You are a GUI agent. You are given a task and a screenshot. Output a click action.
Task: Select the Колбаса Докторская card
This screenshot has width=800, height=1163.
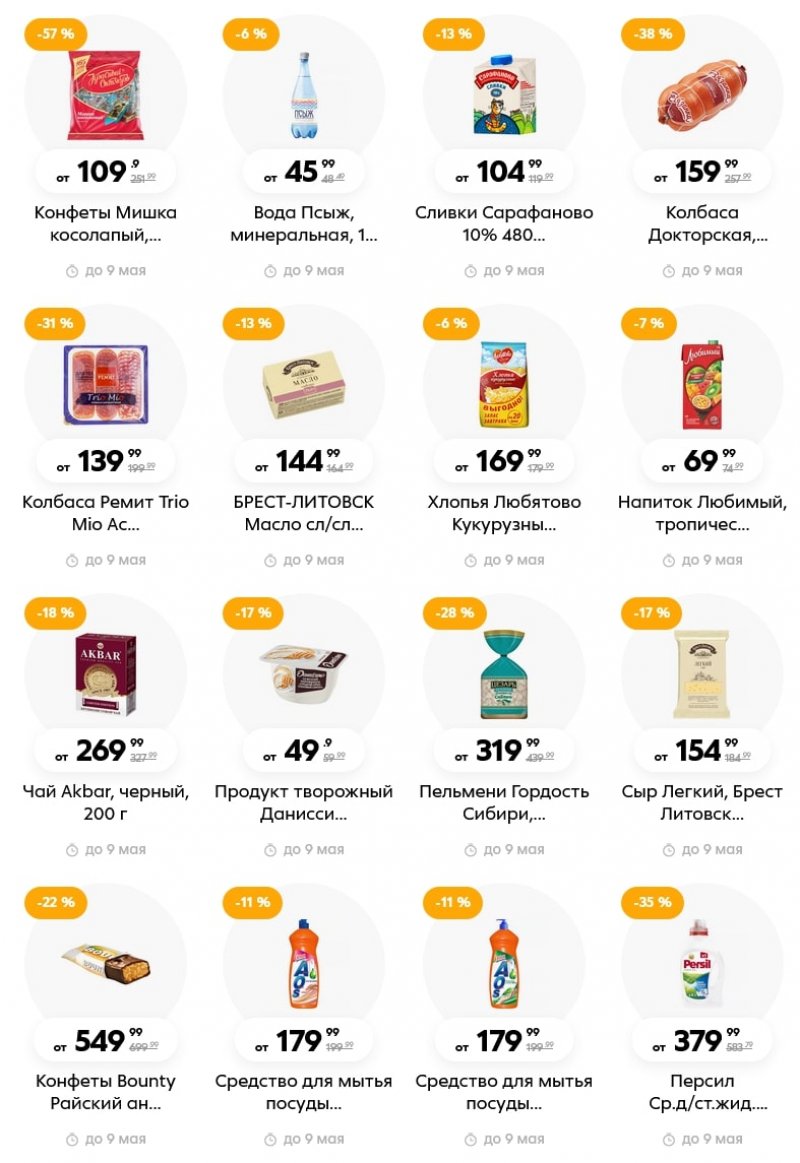(702, 224)
